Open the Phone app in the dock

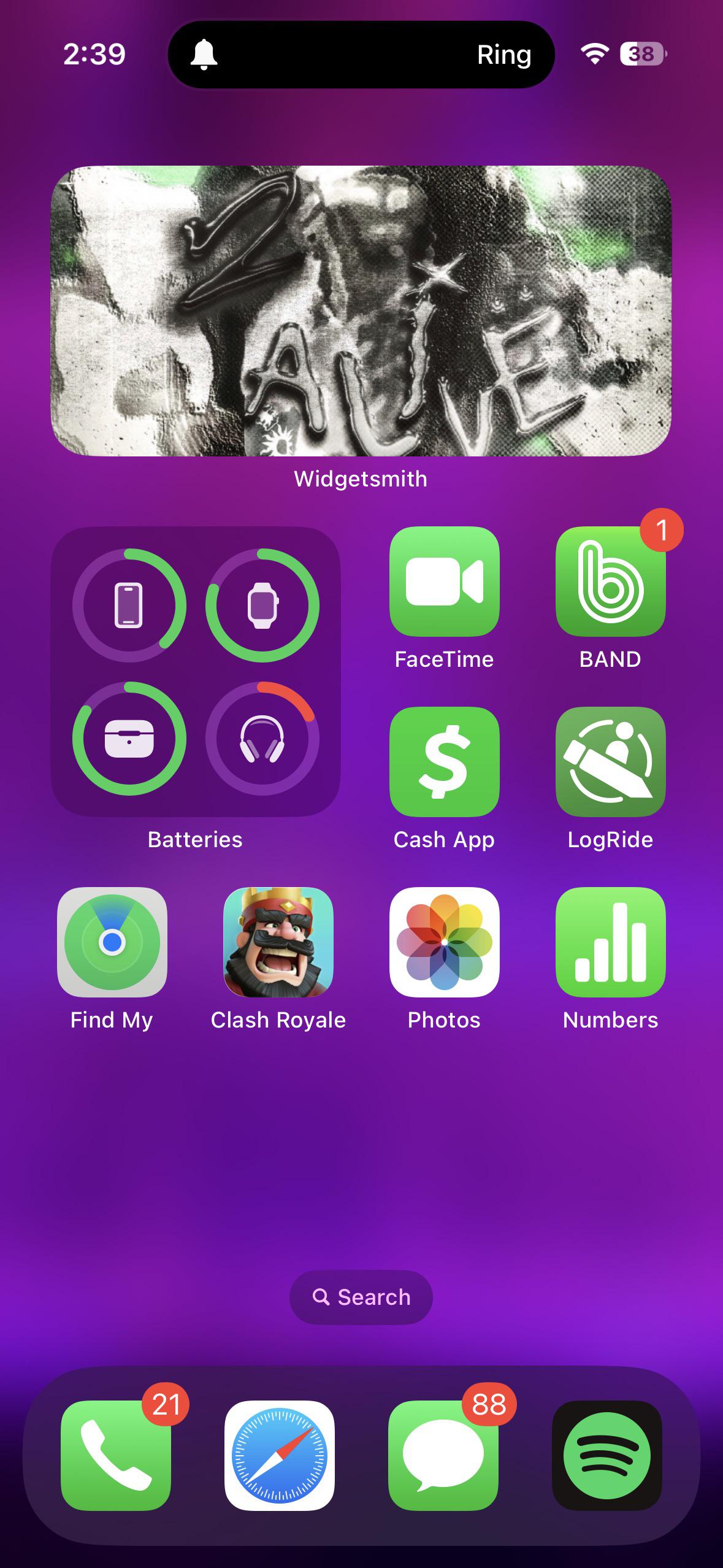point(116,1455)
